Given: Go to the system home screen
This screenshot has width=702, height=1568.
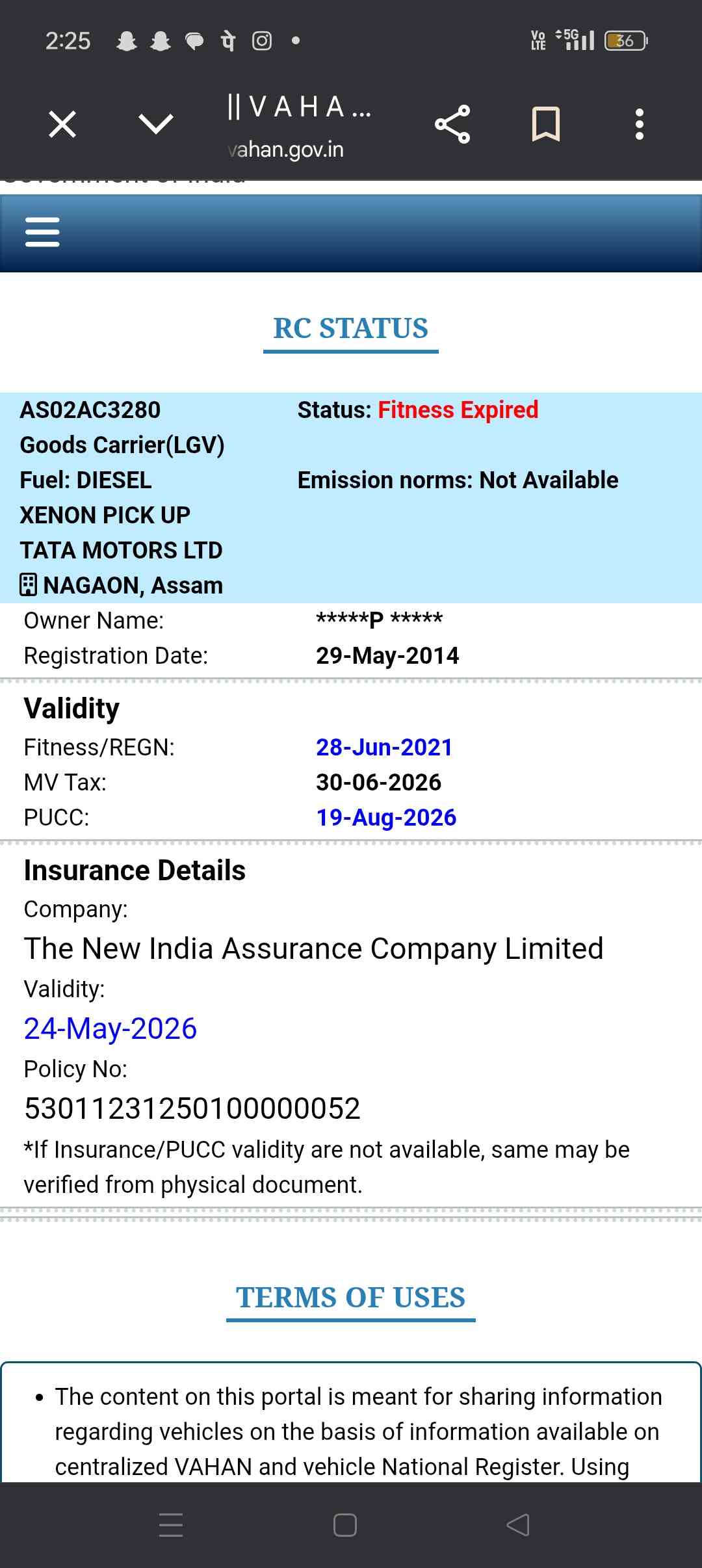Looking at the screenshot, I should pyautogui.click(x=344, y=1525).
